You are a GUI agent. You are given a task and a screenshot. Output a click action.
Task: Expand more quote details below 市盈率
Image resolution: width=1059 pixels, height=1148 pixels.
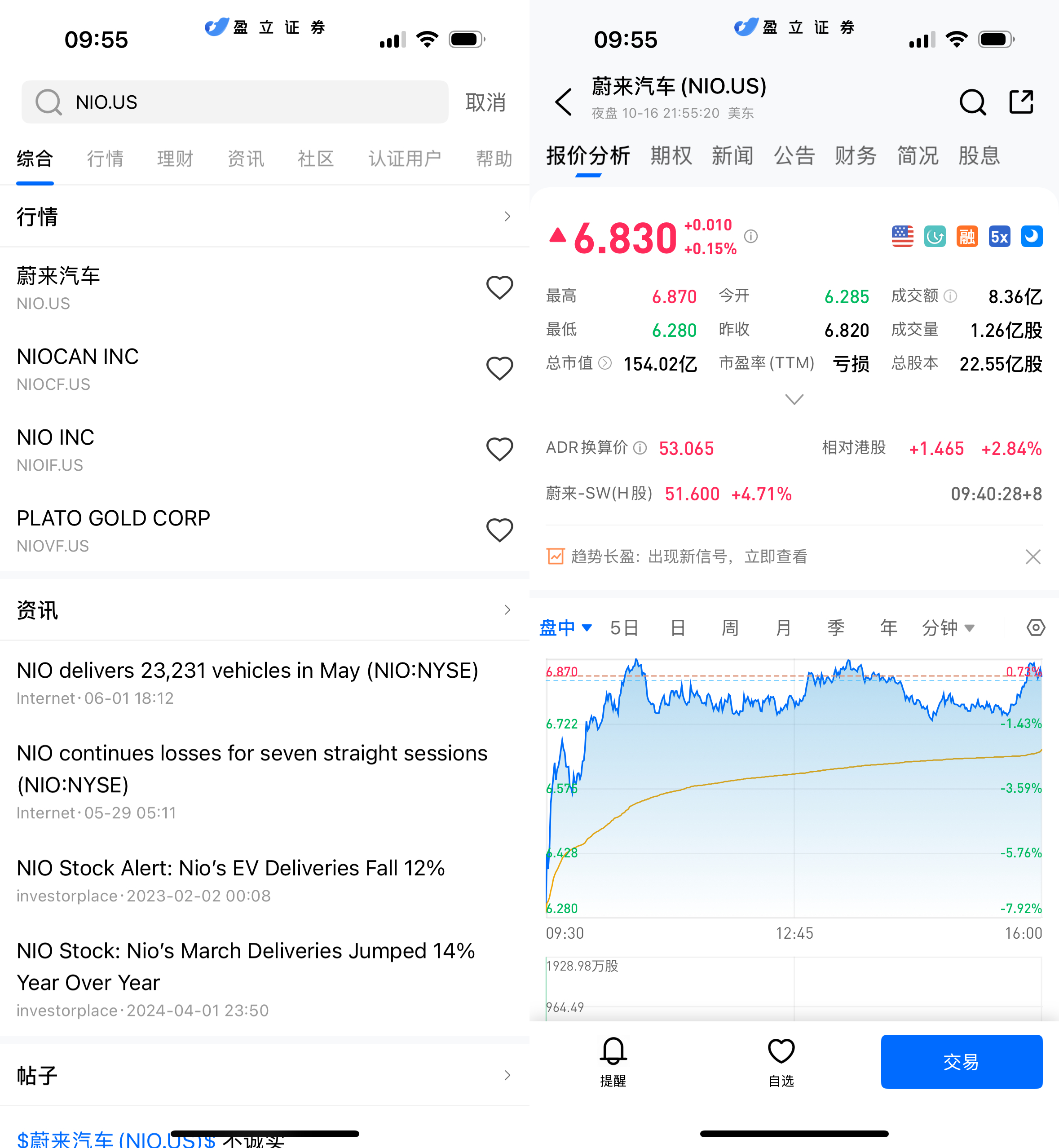click(x=794, y=399)
